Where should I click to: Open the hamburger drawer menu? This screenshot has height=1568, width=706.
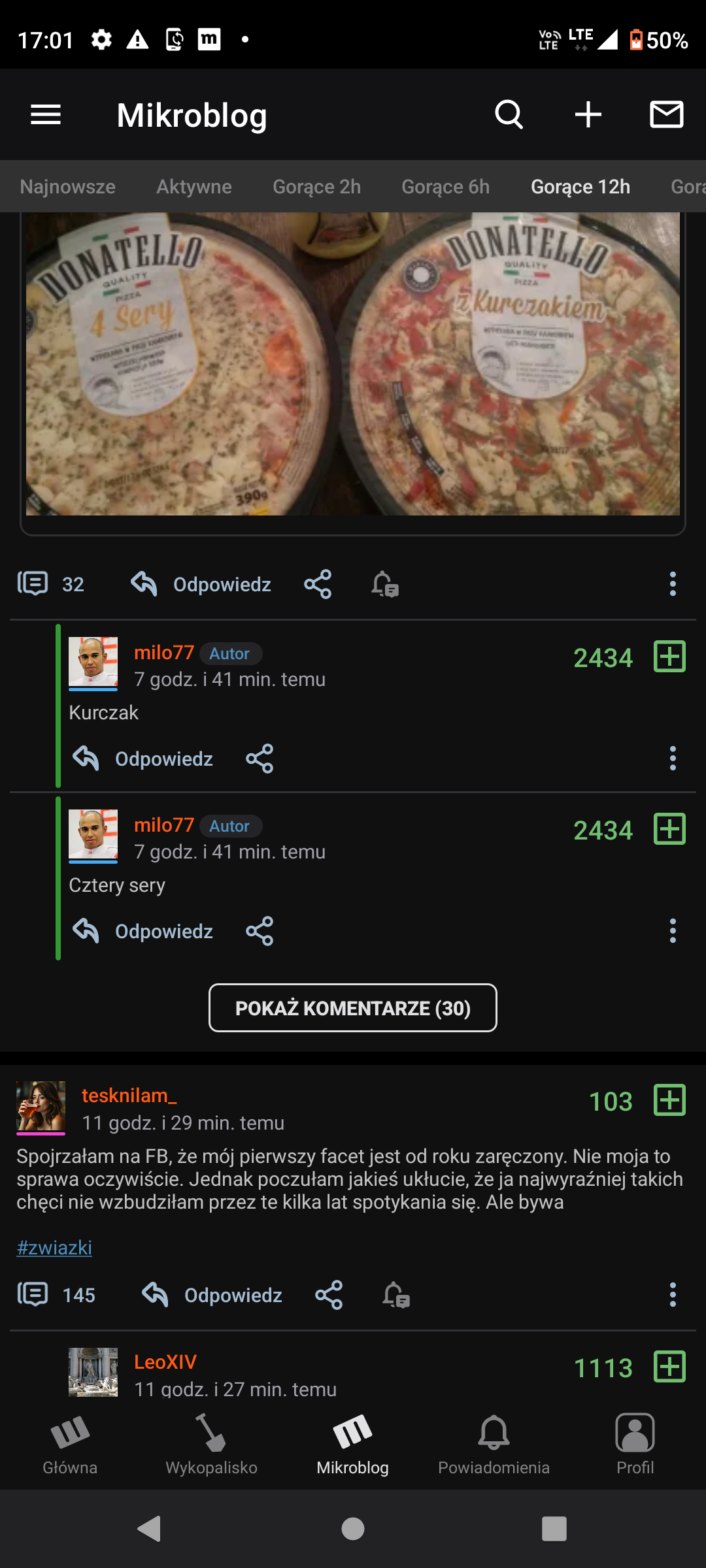click(46, 115)
